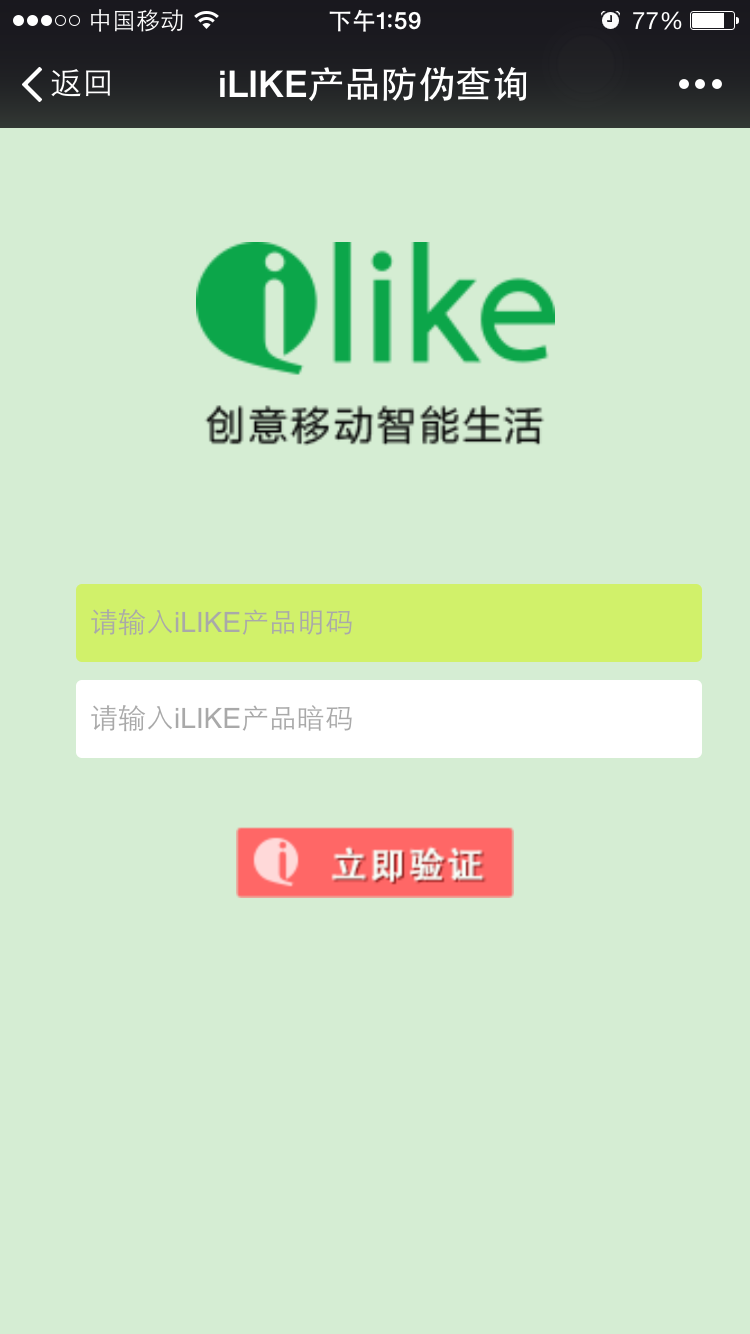Focus the iLIKE产品明码 input field
750x1334 pixels.
coord(388,623)
